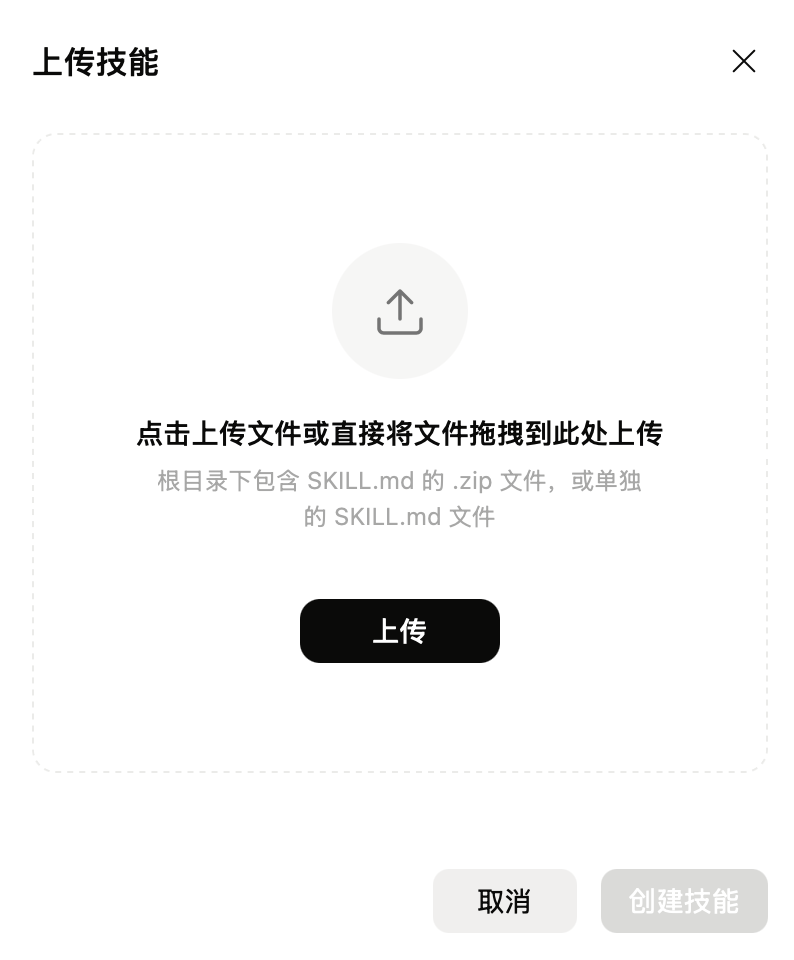Tap the black 上传 button
The height and width of the screenshot is (960, 794).
(399, 631)
